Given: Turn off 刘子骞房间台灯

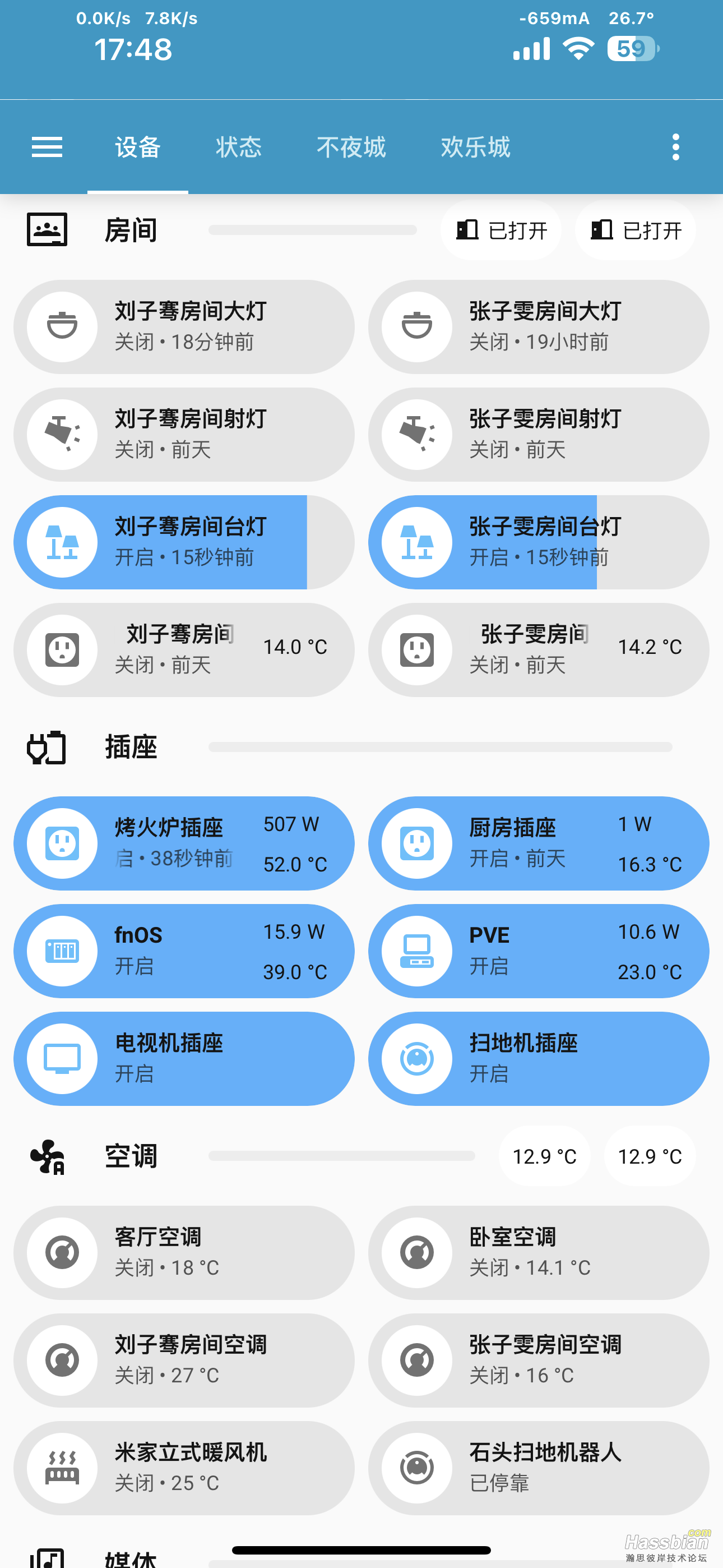Looking at the screenshot, I should pos(62,542).
